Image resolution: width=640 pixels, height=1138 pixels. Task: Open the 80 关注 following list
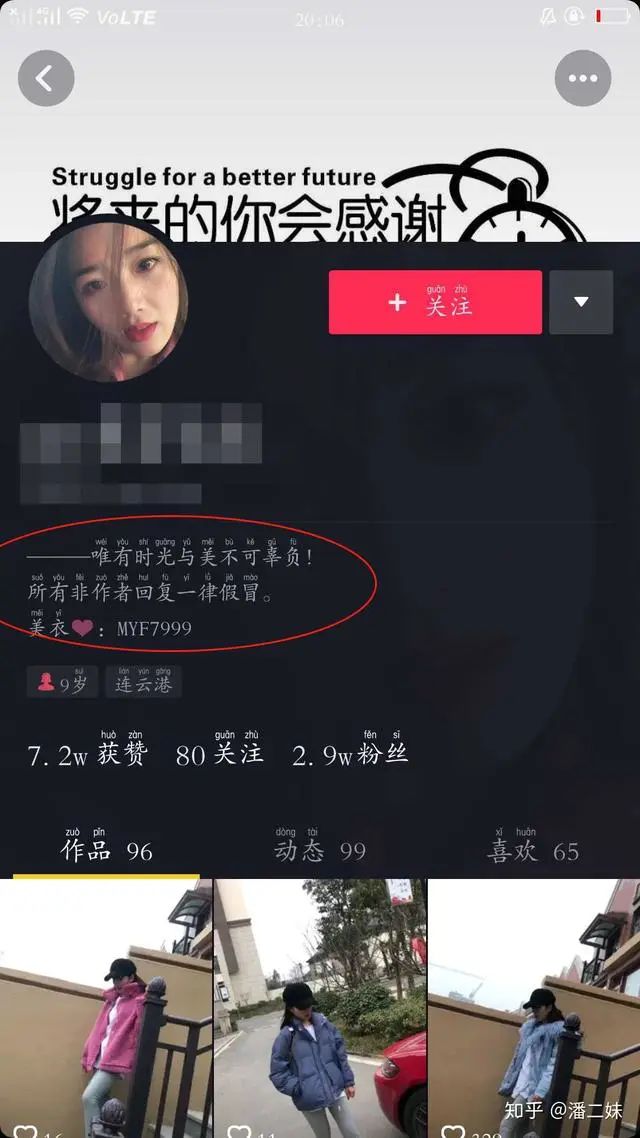click(220, 754)
